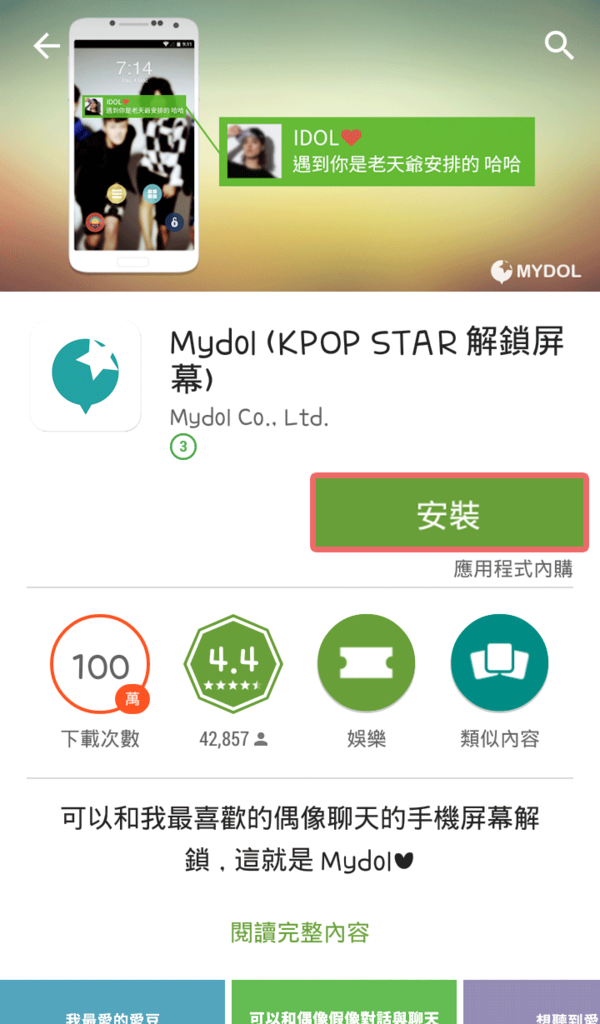
Task: Open the age rating 3 badge
Action: point(183,446)
